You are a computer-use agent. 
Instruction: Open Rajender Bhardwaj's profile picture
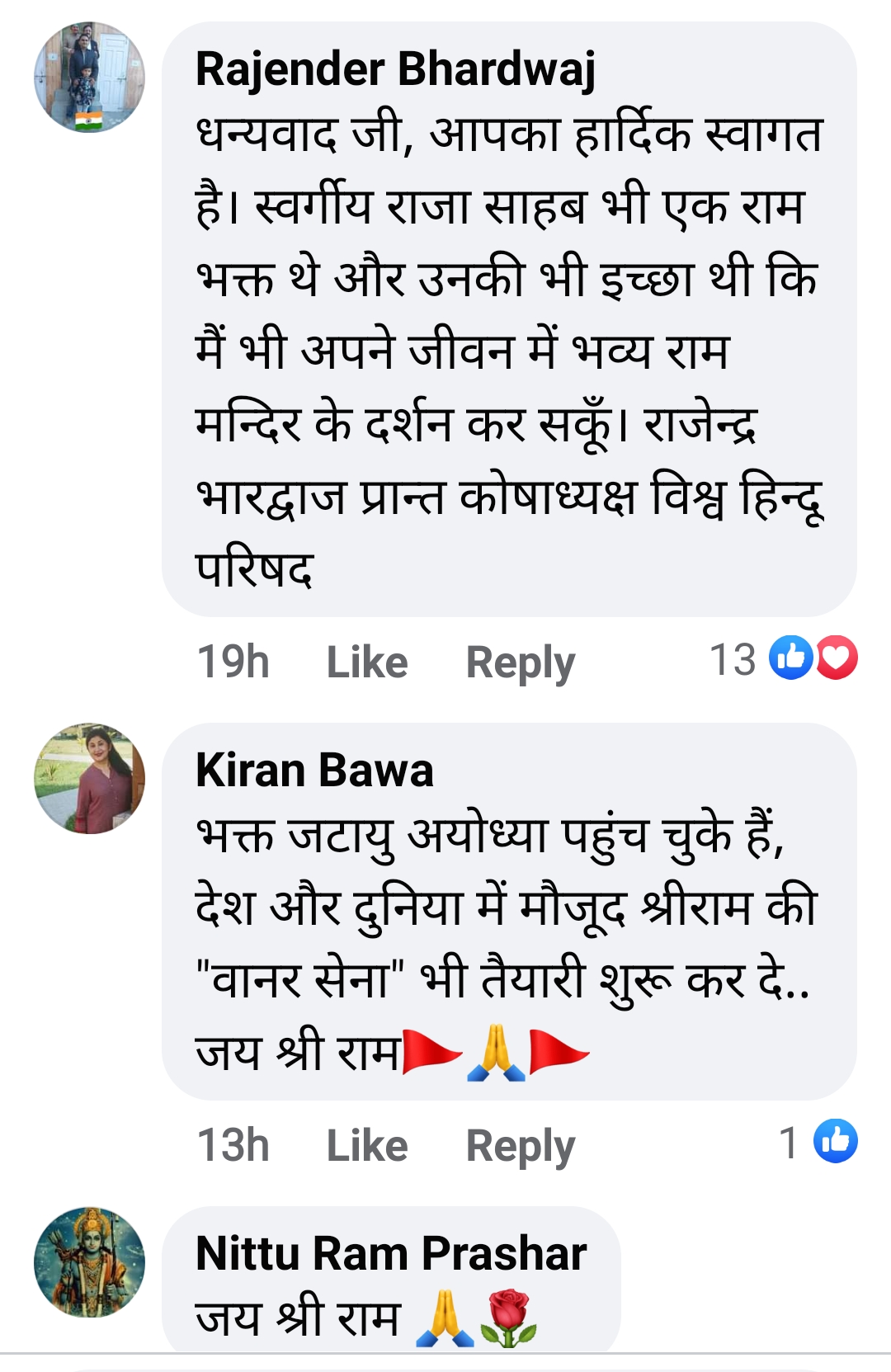coord(89,78)
